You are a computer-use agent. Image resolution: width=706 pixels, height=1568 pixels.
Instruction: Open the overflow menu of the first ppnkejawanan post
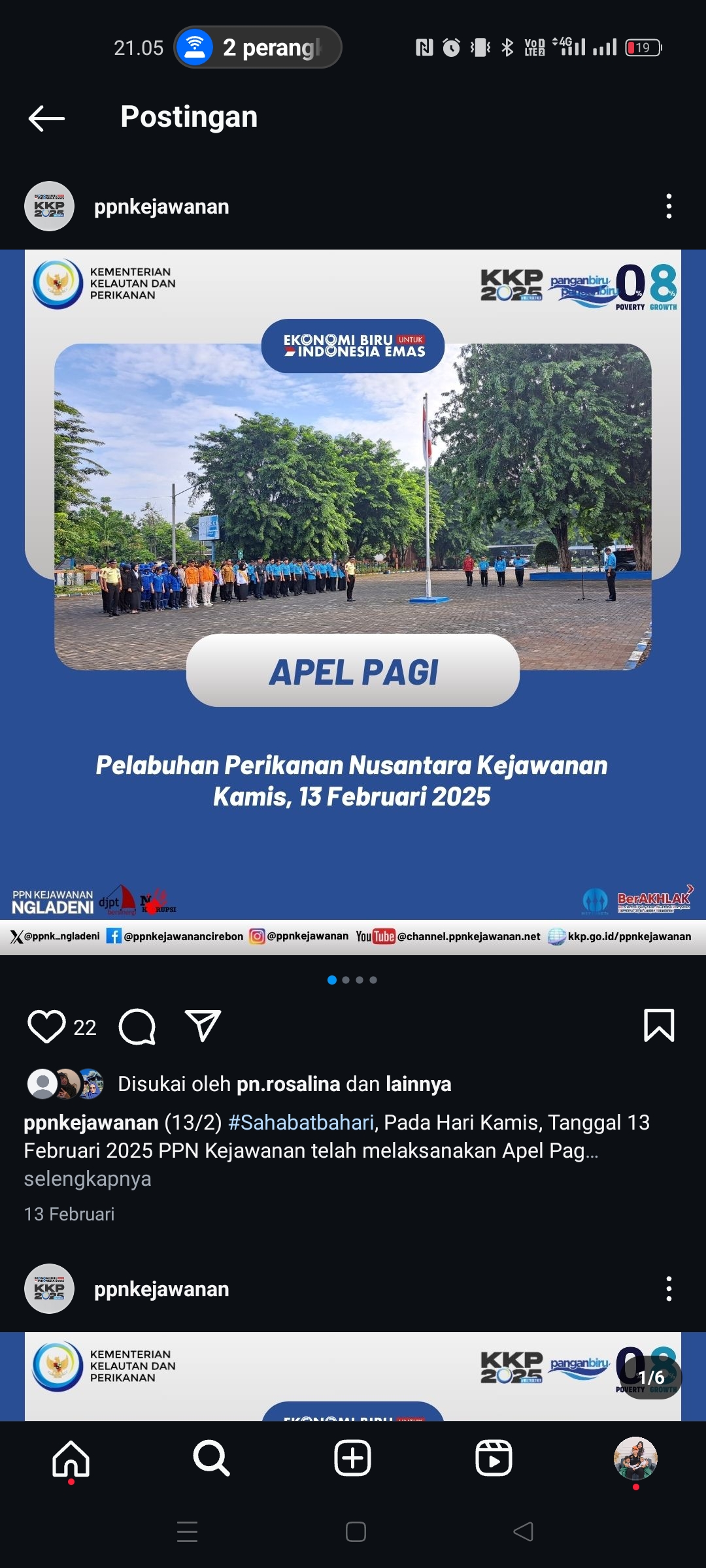pyautogui.click(x=668, y=206)
